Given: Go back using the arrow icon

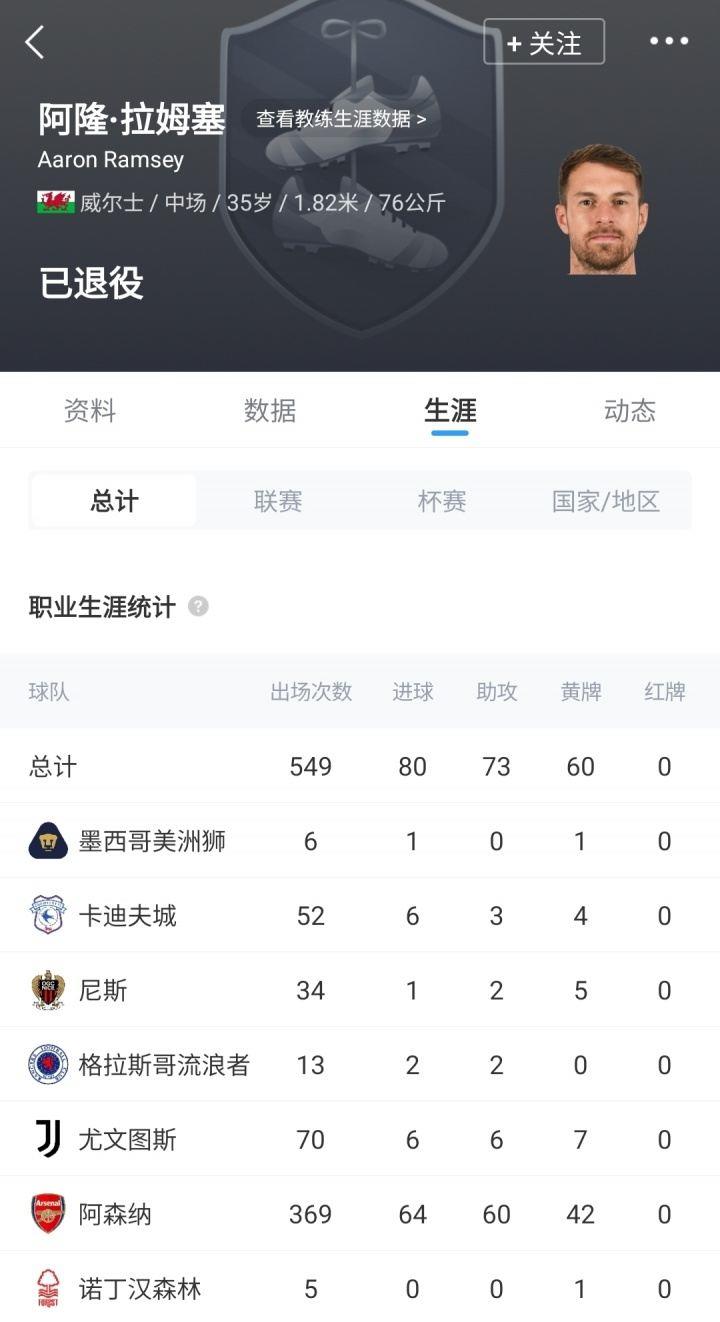Looking at the screenshot, I should [35, 42].
